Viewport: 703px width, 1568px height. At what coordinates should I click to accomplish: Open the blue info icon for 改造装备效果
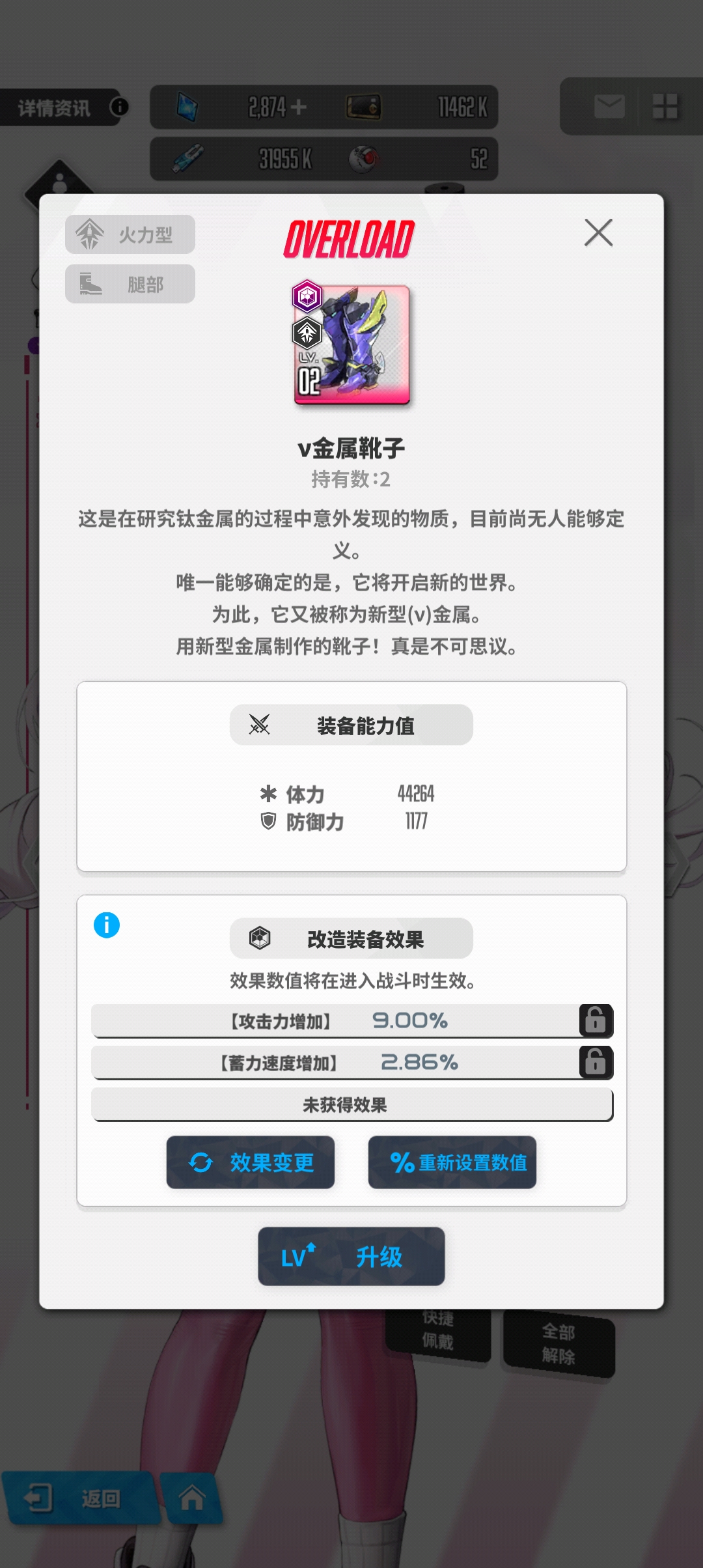point(107,925)
